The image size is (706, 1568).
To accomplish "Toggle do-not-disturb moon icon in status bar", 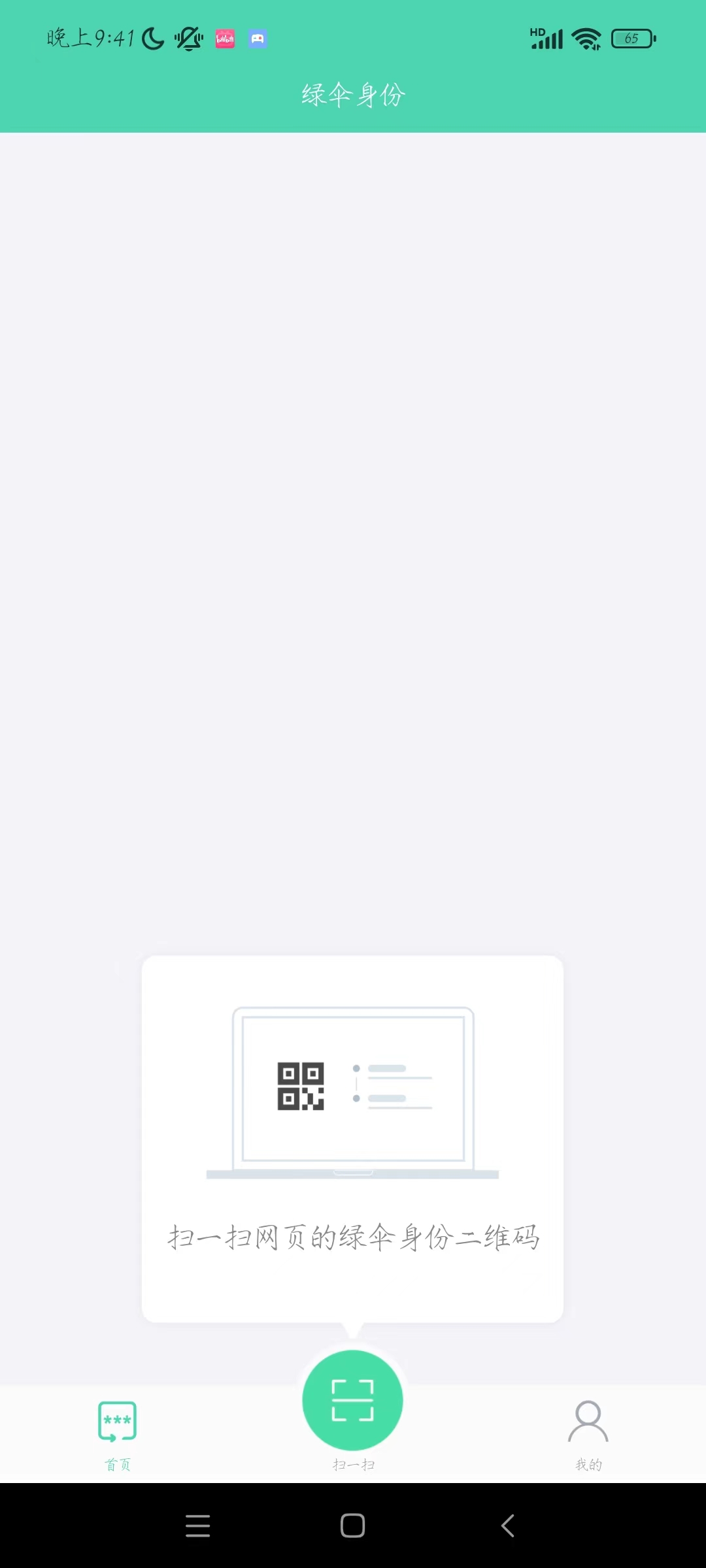I will pos(151,38).
